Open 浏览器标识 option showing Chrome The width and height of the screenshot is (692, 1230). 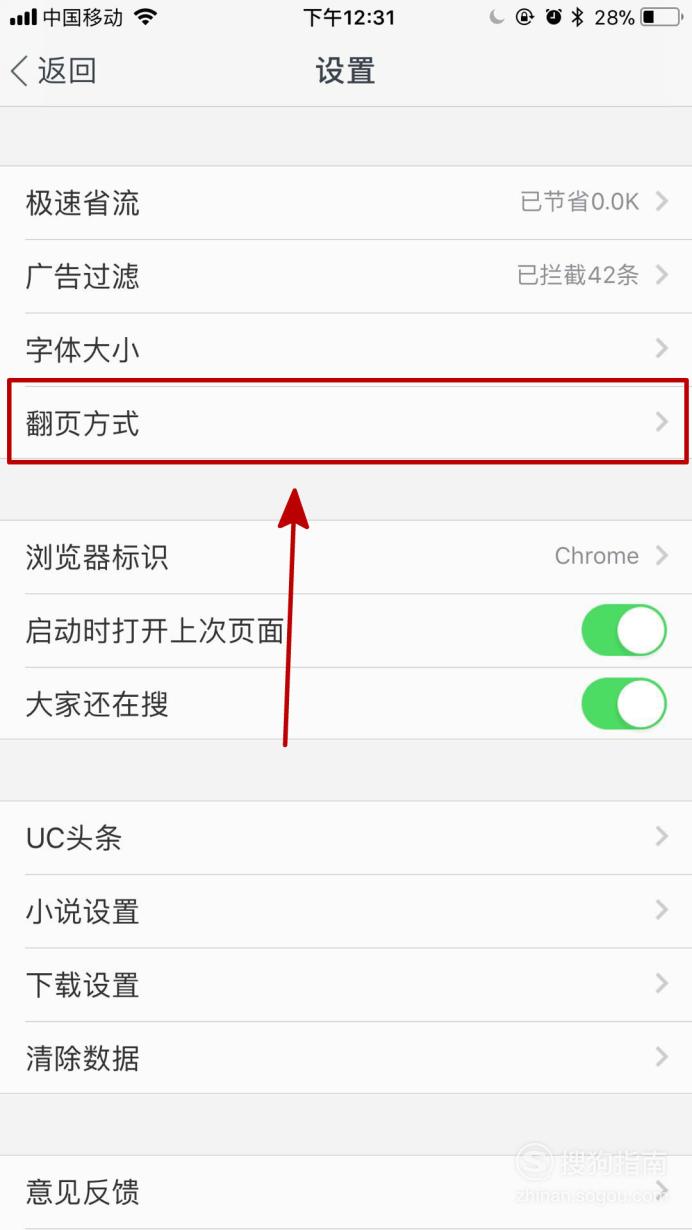346,556
